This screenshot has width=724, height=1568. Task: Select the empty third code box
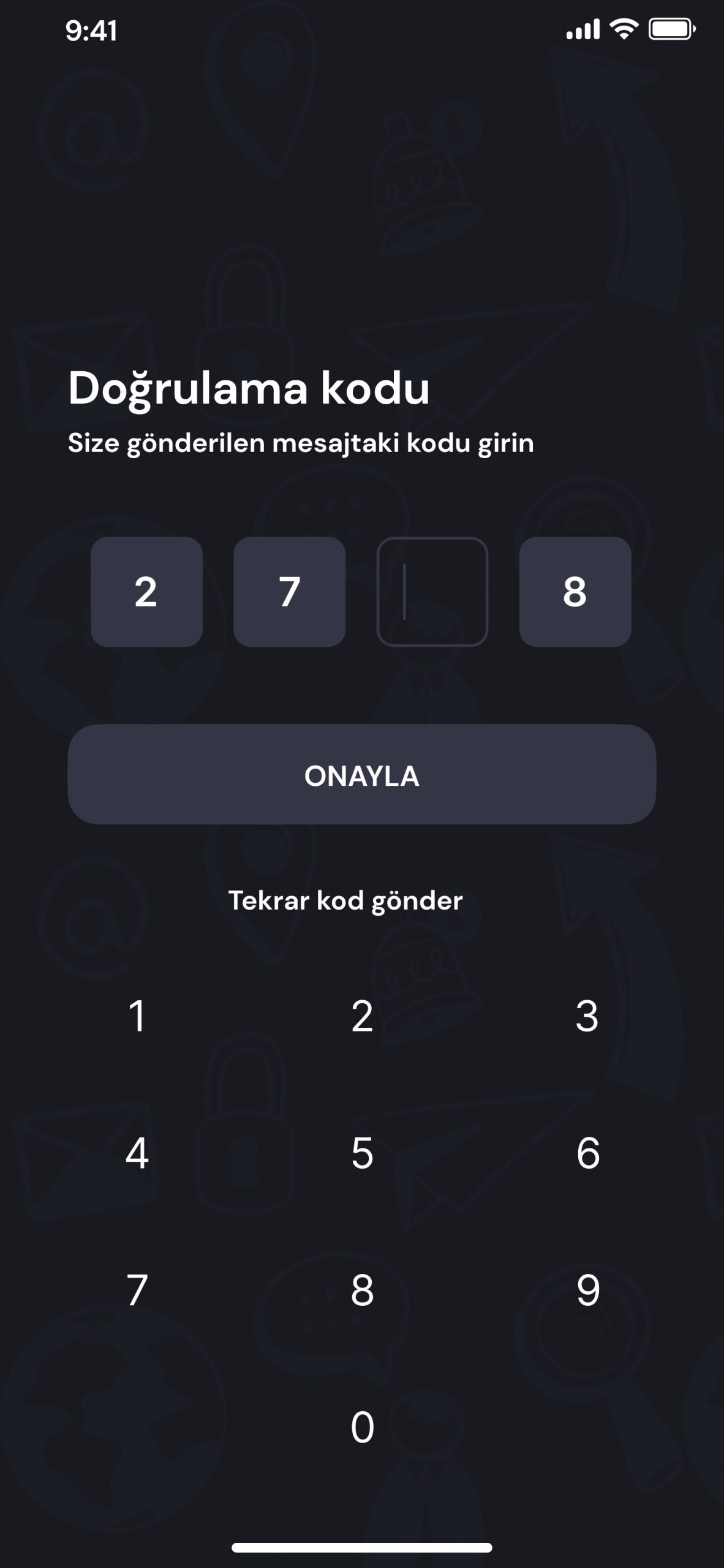[x=432, y=592]
